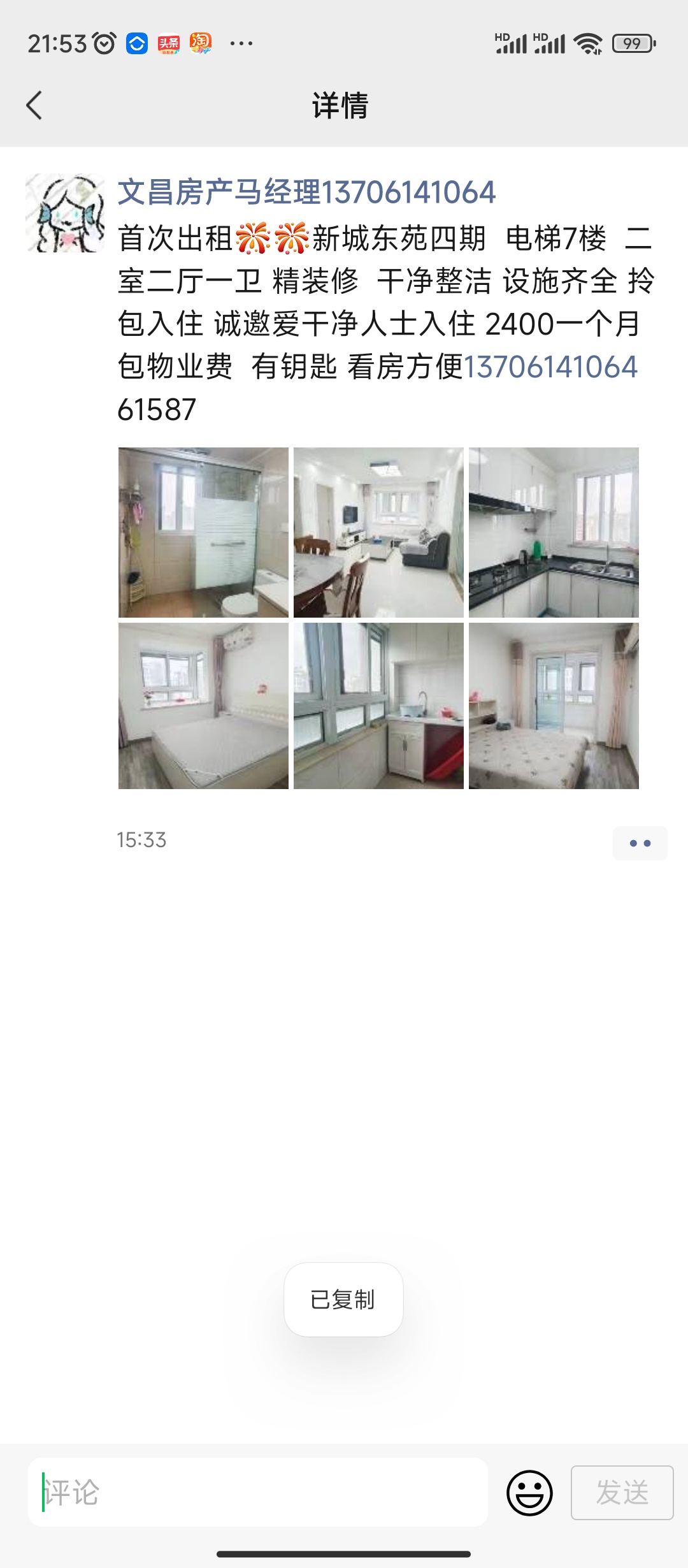Open the emoji picker
The image size is (688, 1568).
coord(529,1493)
